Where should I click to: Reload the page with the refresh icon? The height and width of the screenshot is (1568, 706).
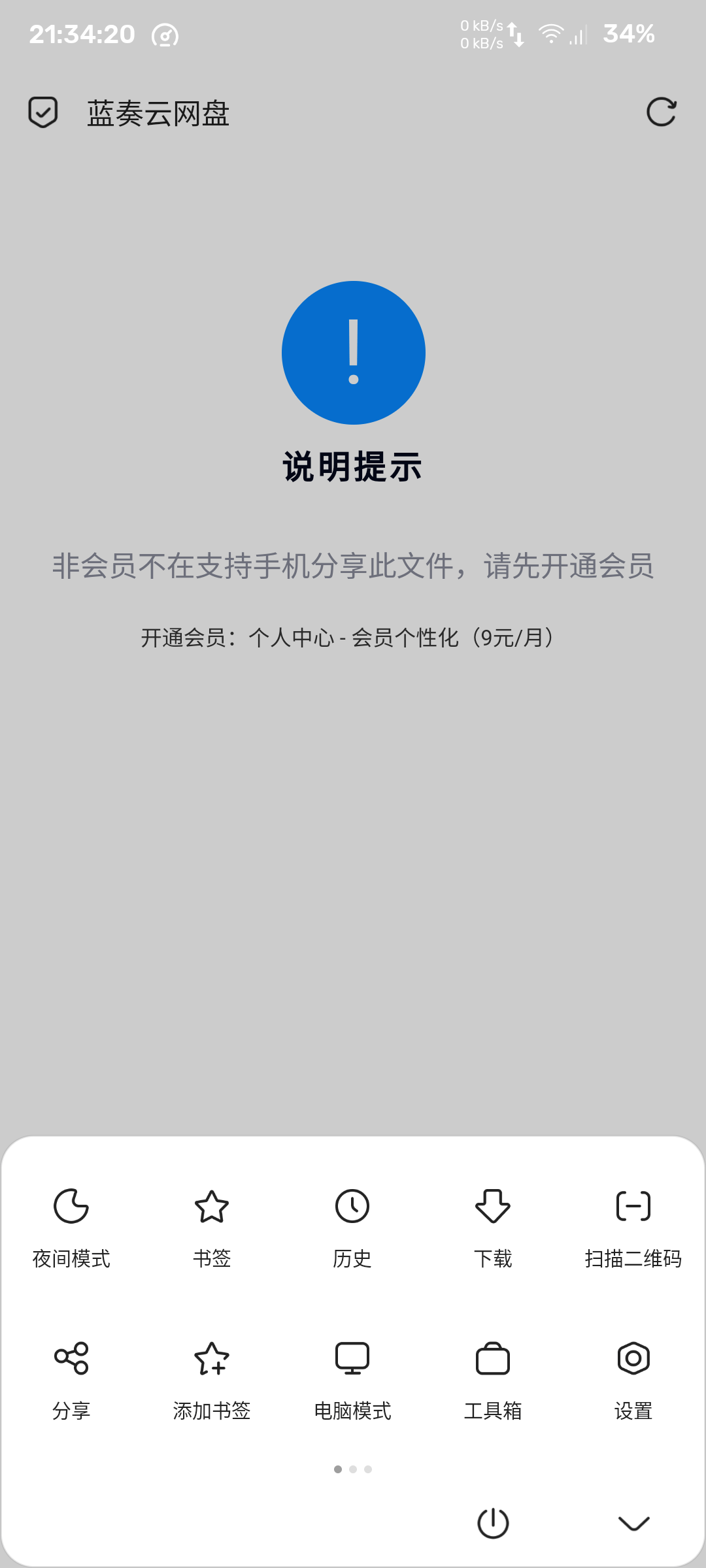(x=661, y=112)
